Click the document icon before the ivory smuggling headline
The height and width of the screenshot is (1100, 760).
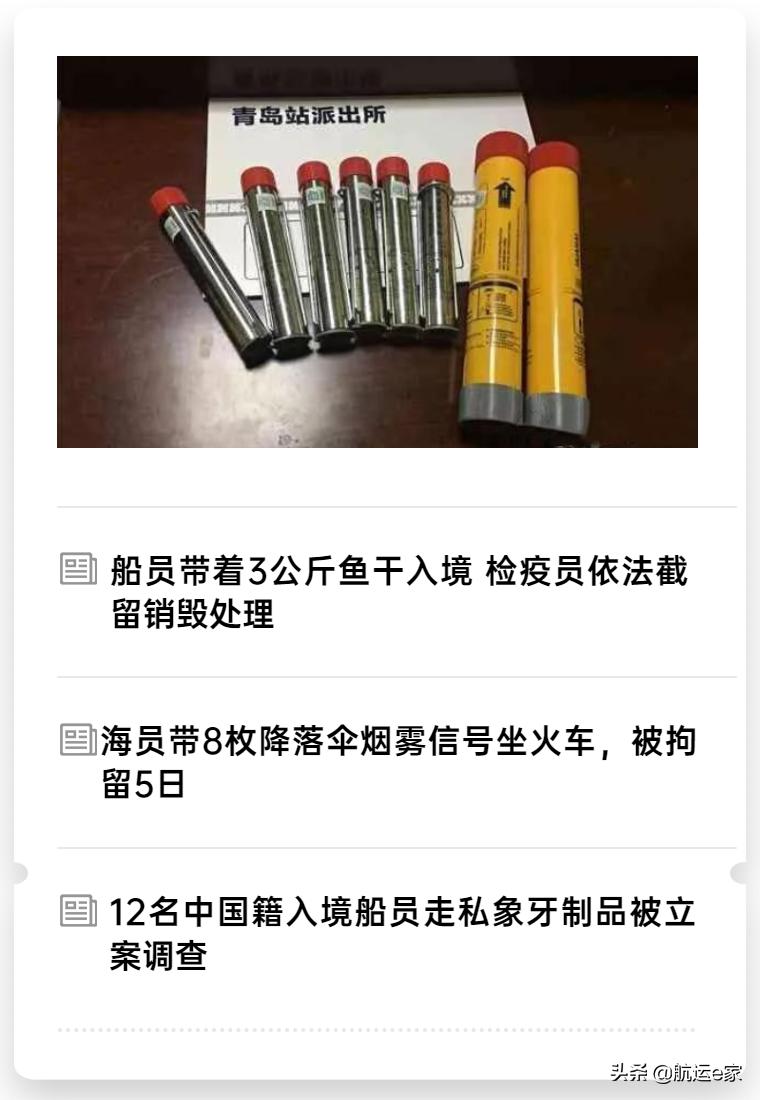pyautogui.click(x=77, y=908)
